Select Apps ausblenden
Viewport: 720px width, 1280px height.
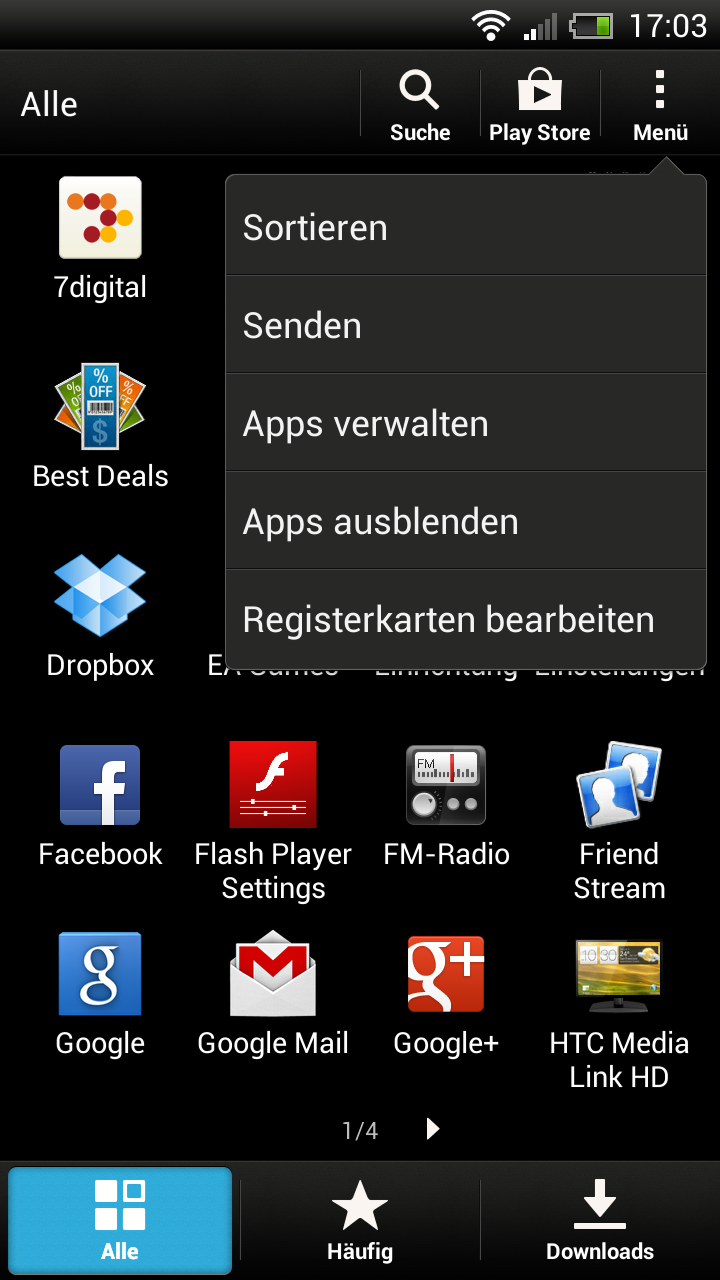point(466,521)
